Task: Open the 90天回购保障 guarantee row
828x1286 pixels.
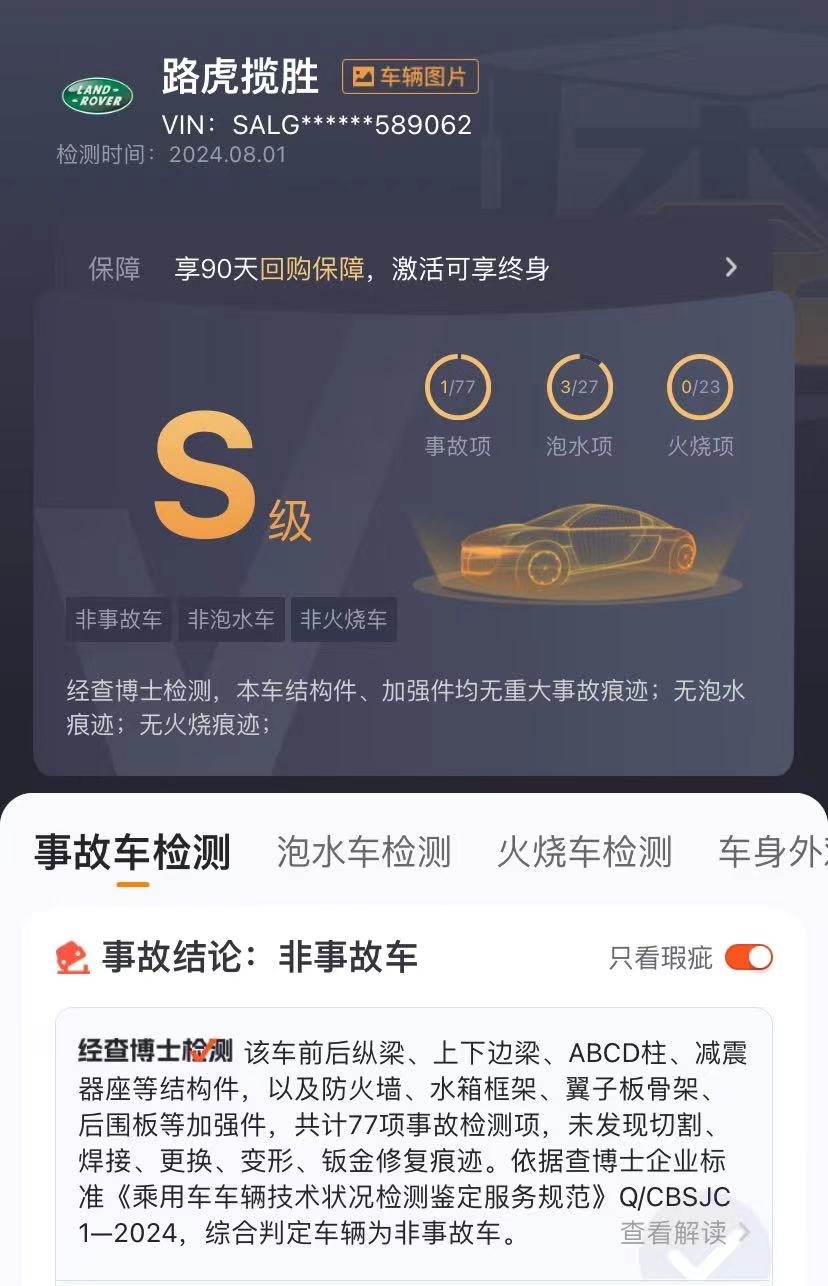Action: coord(413,268)
